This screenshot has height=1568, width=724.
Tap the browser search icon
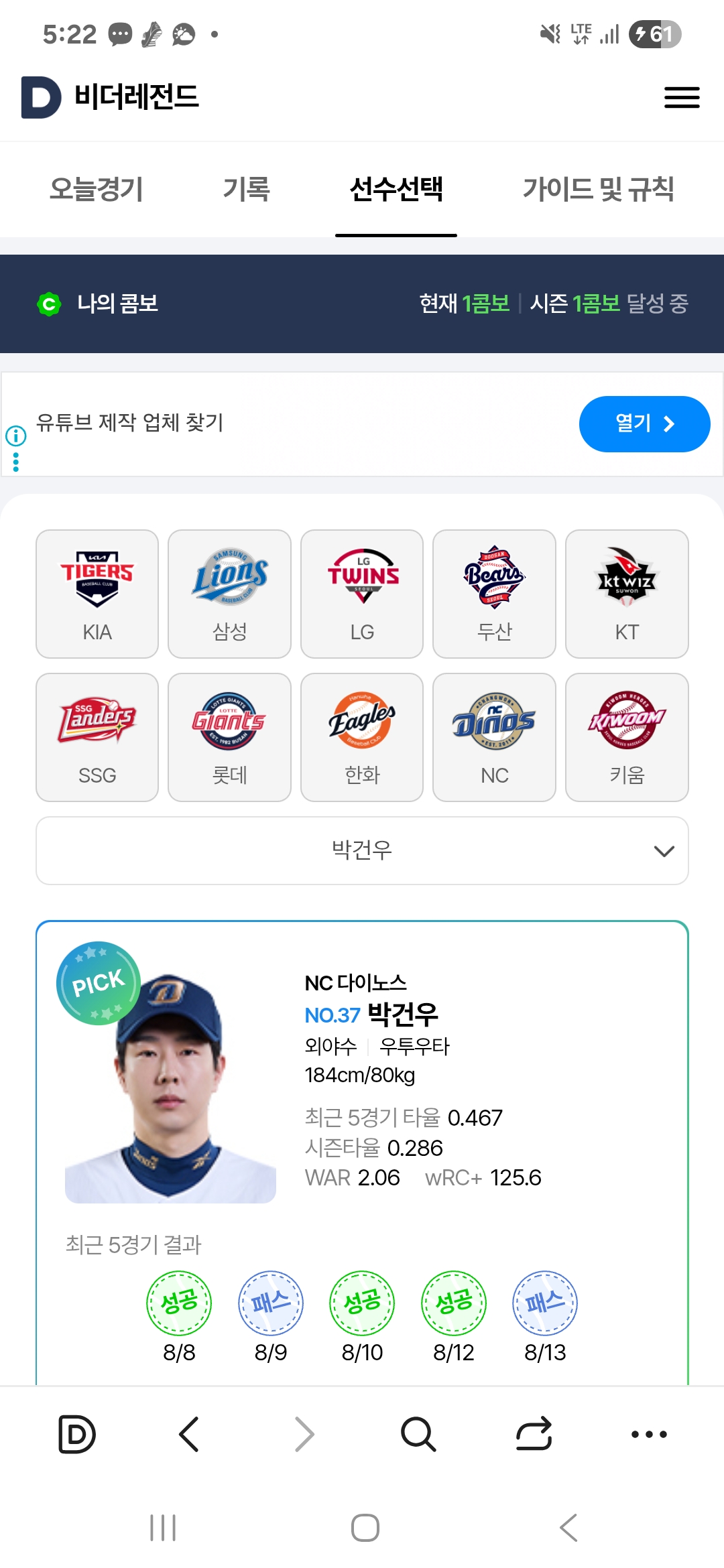[418, 1434]
